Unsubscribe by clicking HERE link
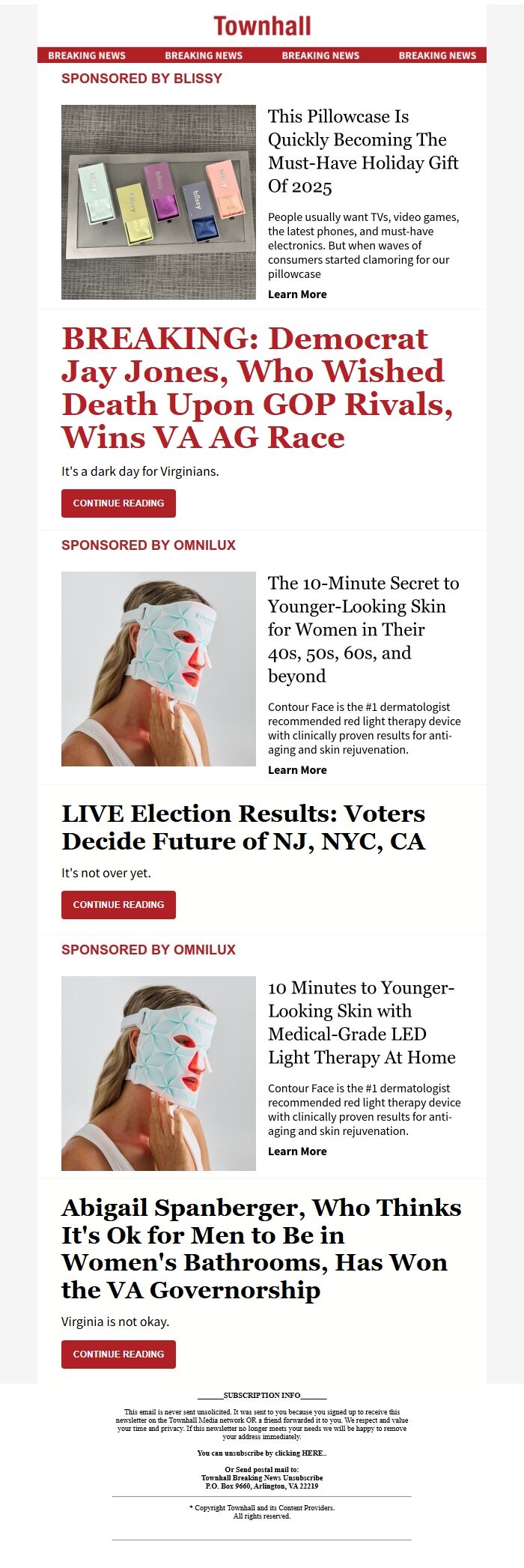This screenshot has height=1568, width=524. [x=312, y=1453]
